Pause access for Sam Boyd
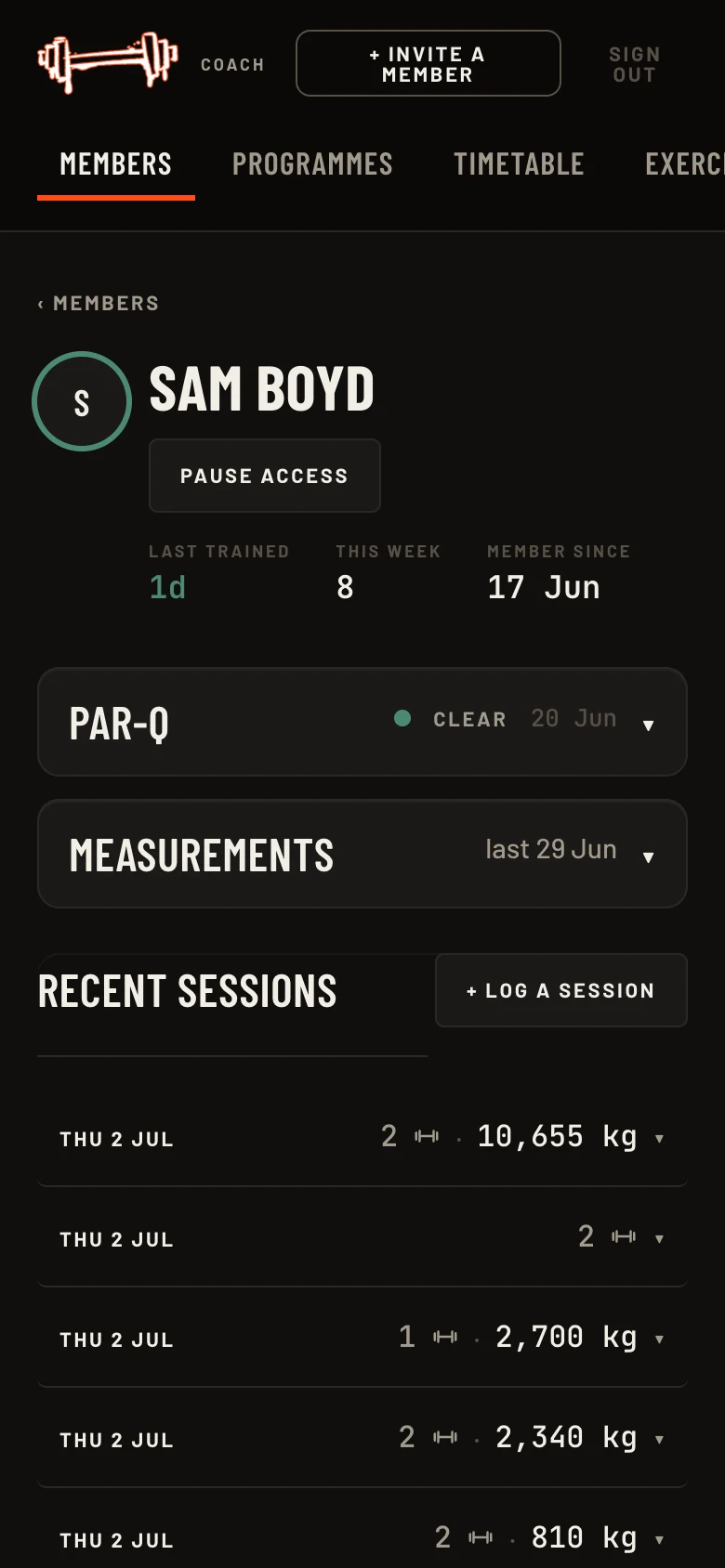Image resolution: width=725 pixels, height=1568 pixels. 265,476
